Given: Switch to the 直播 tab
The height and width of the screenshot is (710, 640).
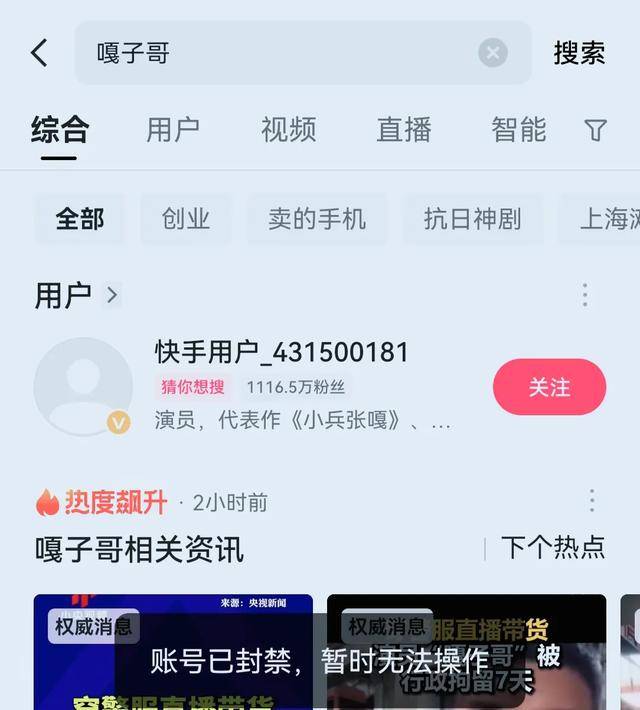Looking at the screenshot, I should click(x=403, y=130).
